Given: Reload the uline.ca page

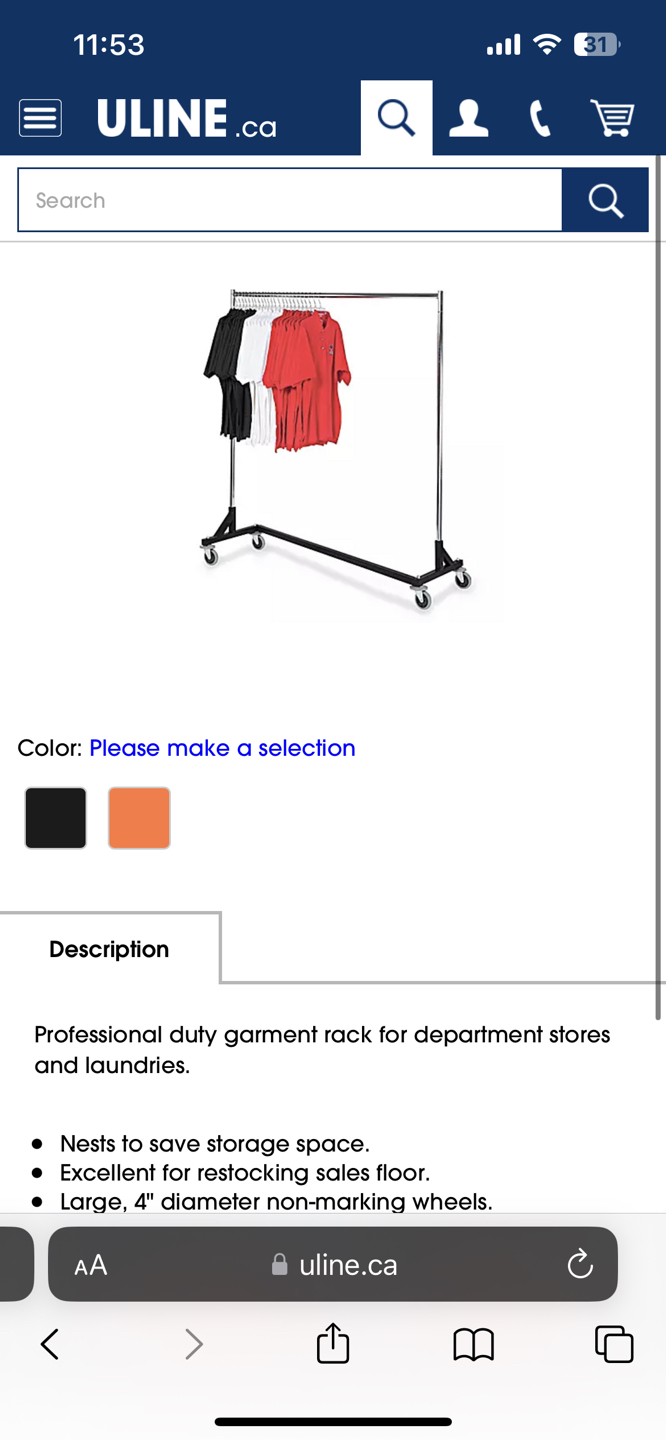Looking at the screenshot, I should pos(580,1265).
